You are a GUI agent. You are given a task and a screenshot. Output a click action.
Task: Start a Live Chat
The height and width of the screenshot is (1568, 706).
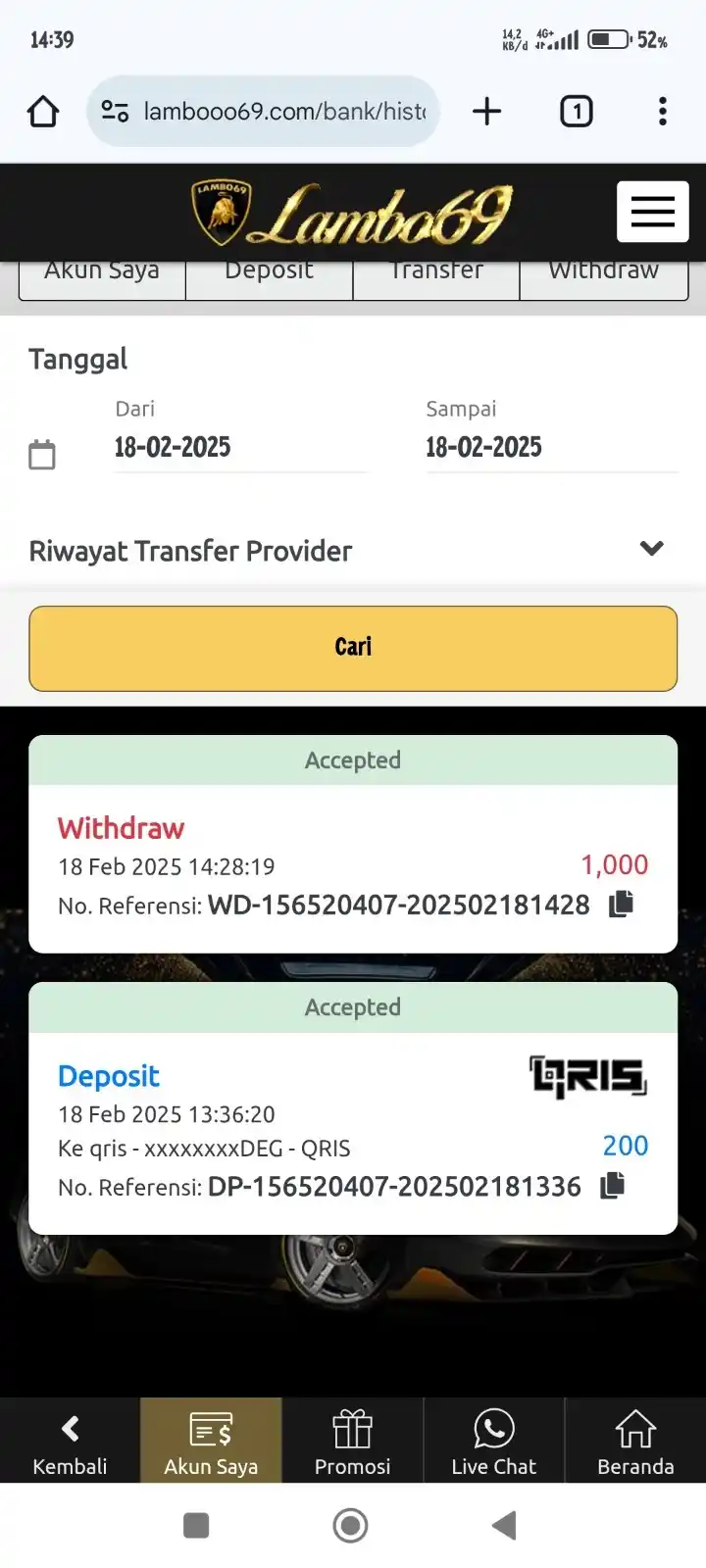(493, 1442)
